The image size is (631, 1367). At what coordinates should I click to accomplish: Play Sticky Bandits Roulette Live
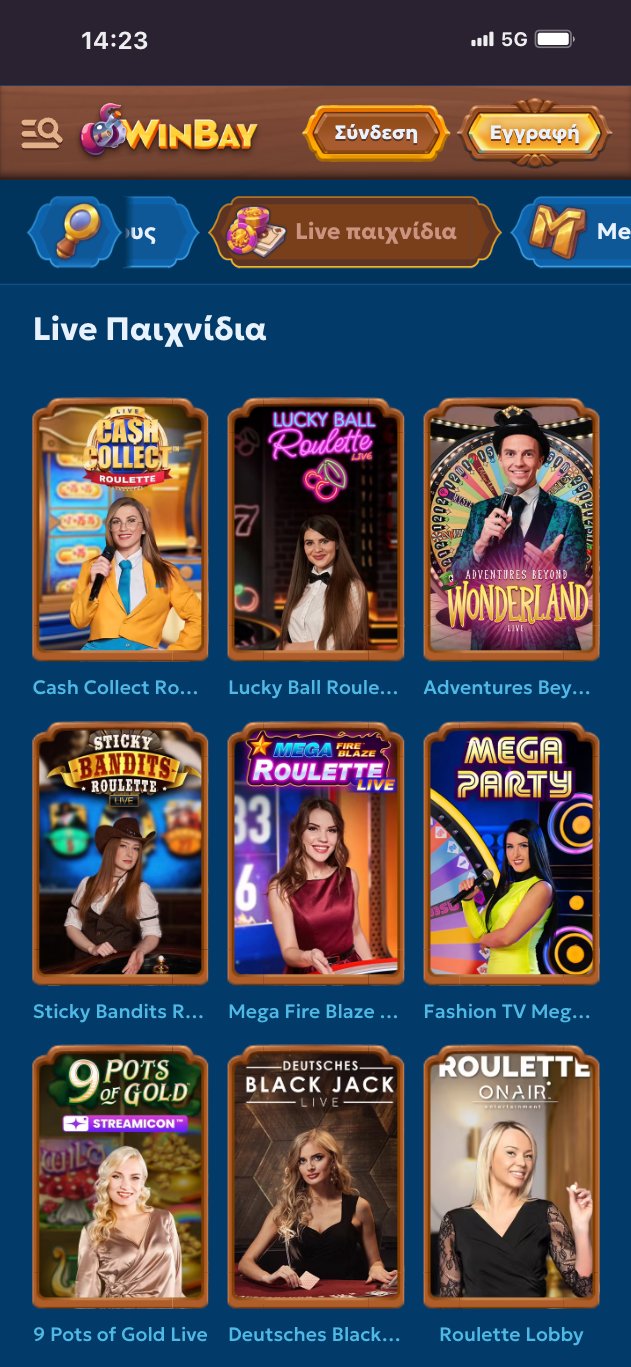(x=120, y=854)
